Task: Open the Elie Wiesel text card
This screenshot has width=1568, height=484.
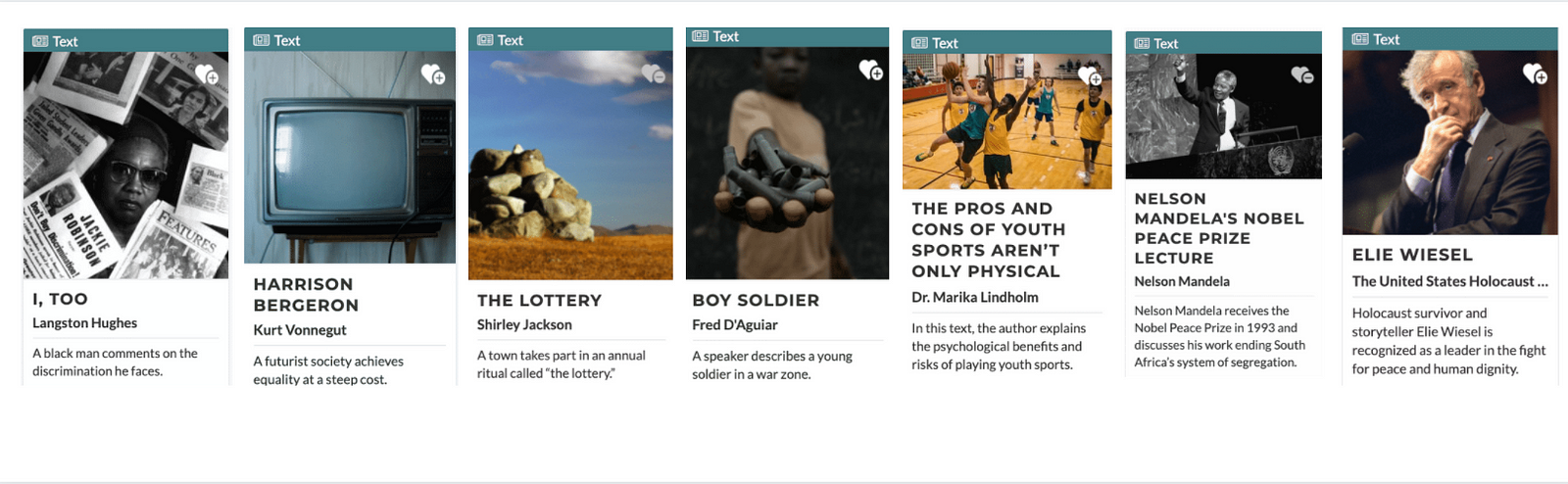Action: (1411, 255)
